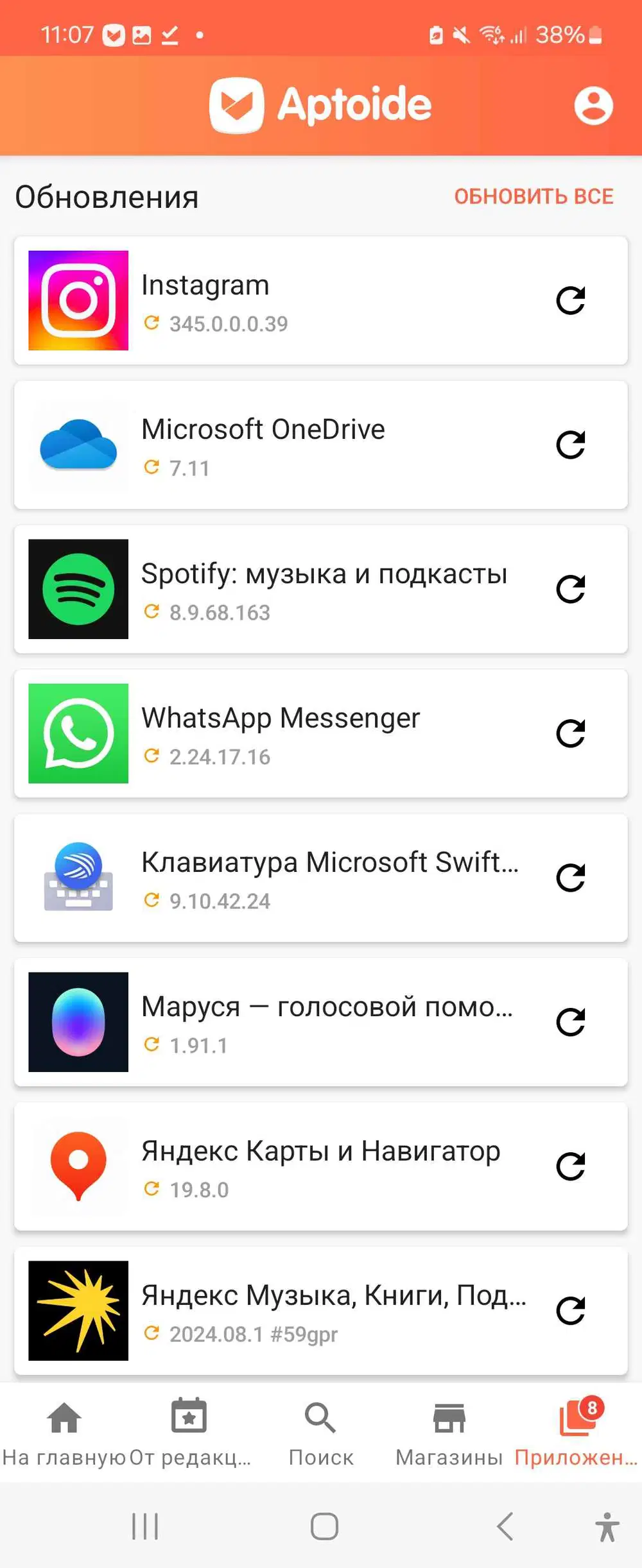The image size is (642, 1568).
Task: Switch to the Магазины tab
Action: [x=449, y=1432]
